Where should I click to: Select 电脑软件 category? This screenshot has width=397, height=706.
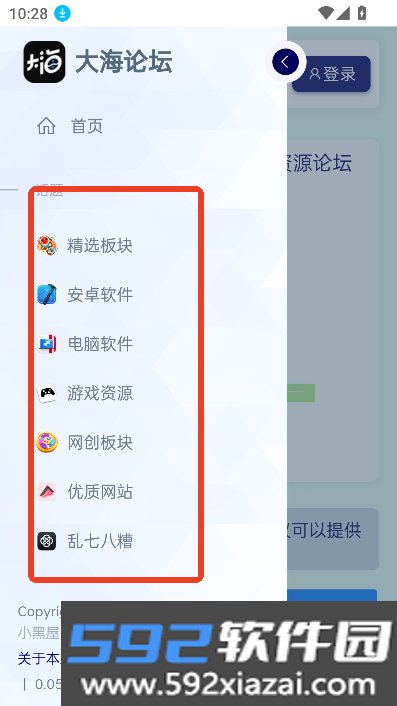click(x=85, y=344)
